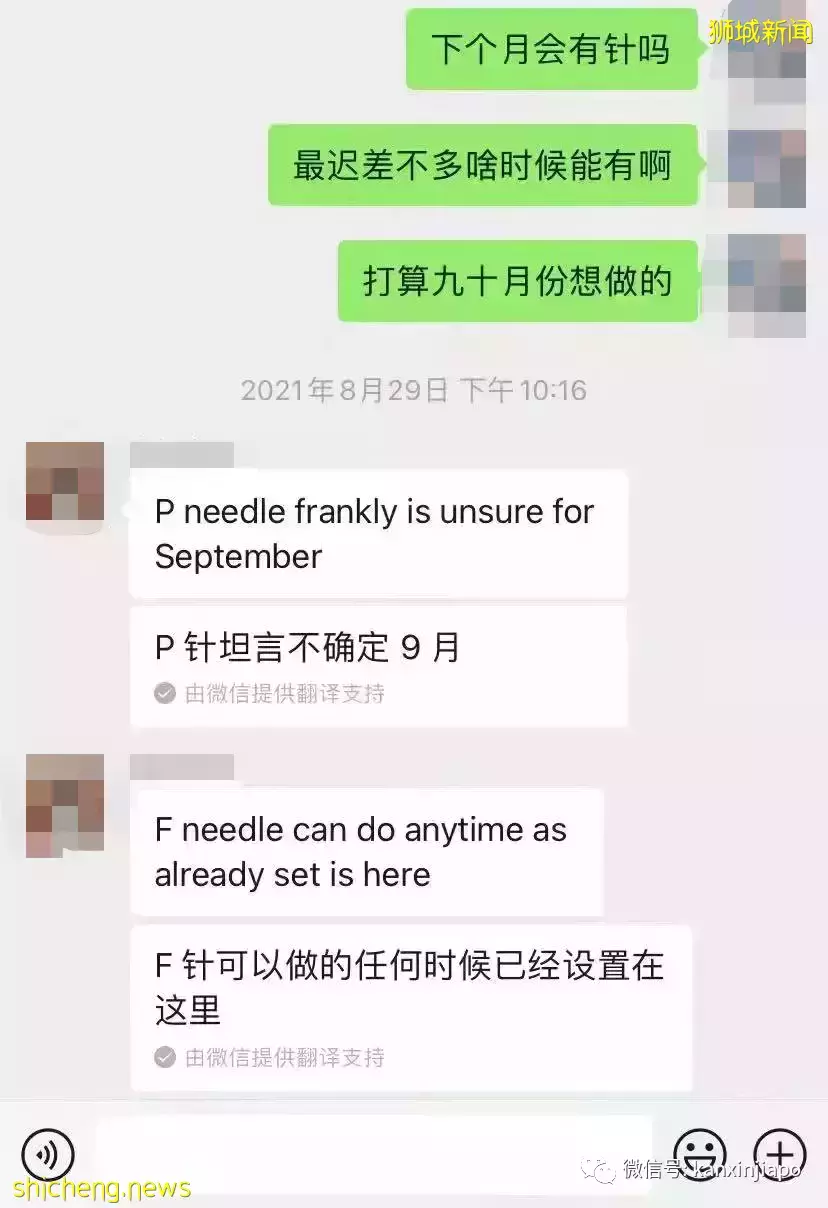Select the message bubble saying 最迟差不多啥时候能有啊
The image size is (828, 1208).
click(483, 165)
